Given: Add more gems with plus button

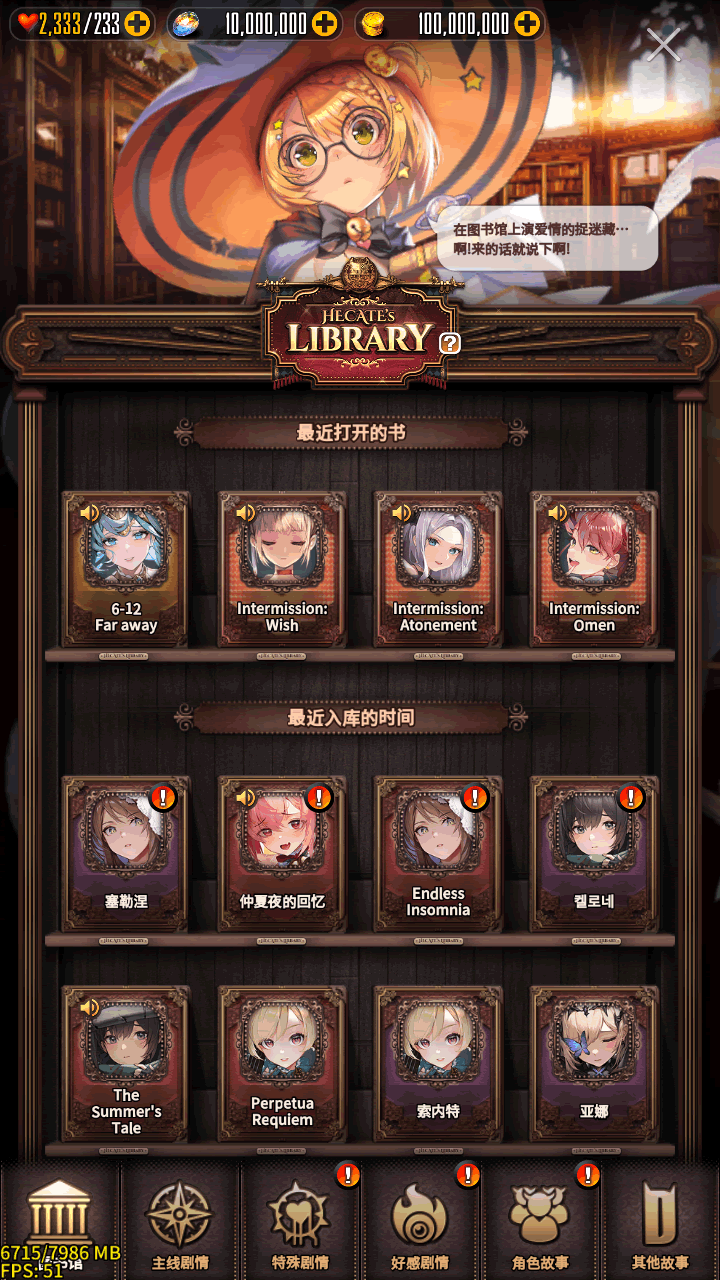Looking at the screenshot, I should pyautogui.click(x=324, y=24).
